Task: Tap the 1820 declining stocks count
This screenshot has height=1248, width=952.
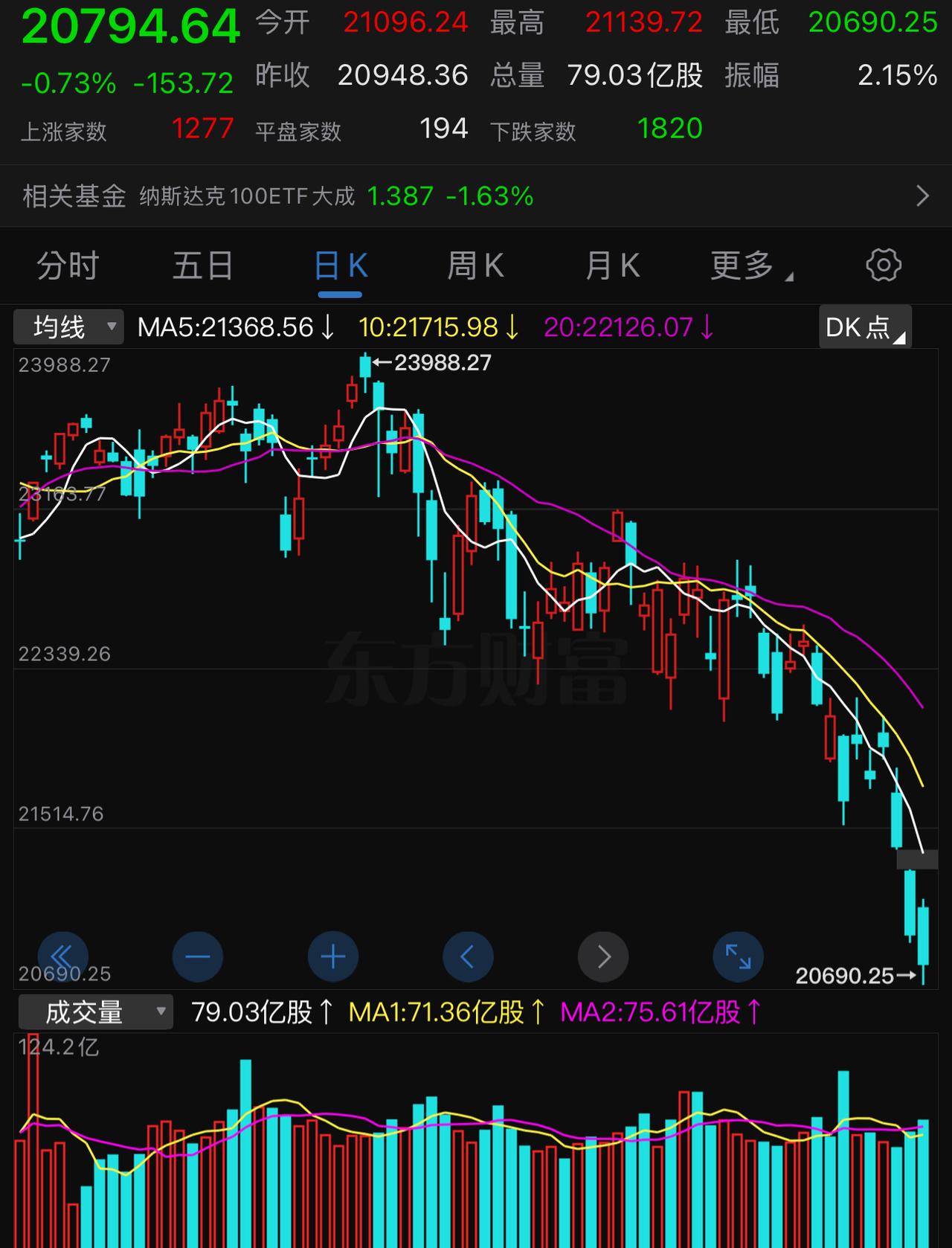Action: pos(669,128)
